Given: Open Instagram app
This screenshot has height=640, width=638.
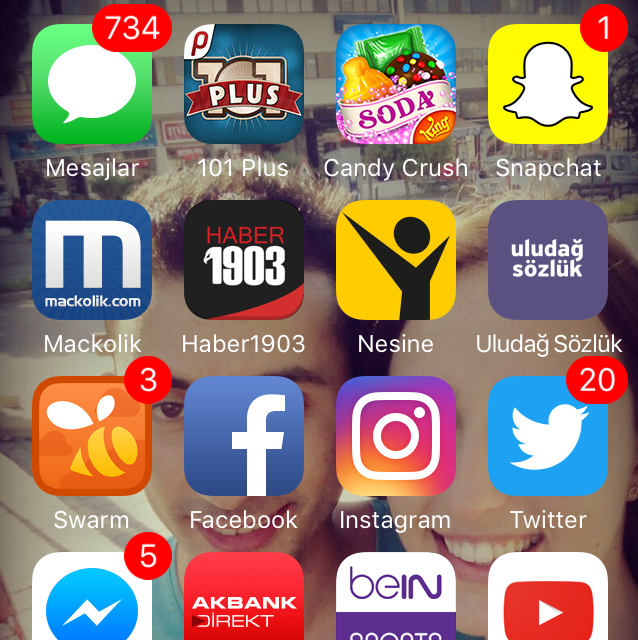Looking at the screenshot, I should pyautogui.click(x=396, y=436).
